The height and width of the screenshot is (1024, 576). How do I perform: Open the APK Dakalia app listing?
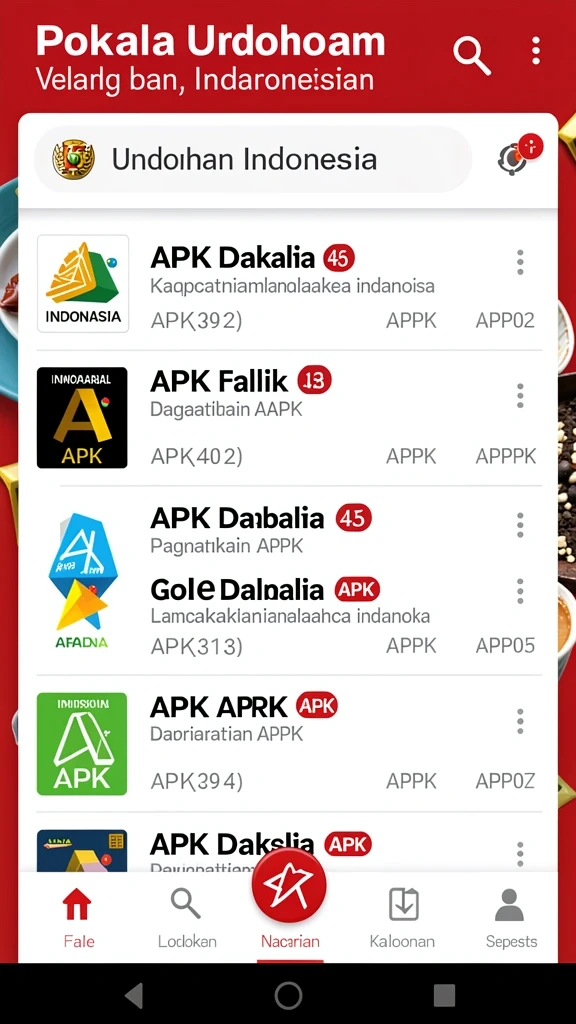pos(289,283)
